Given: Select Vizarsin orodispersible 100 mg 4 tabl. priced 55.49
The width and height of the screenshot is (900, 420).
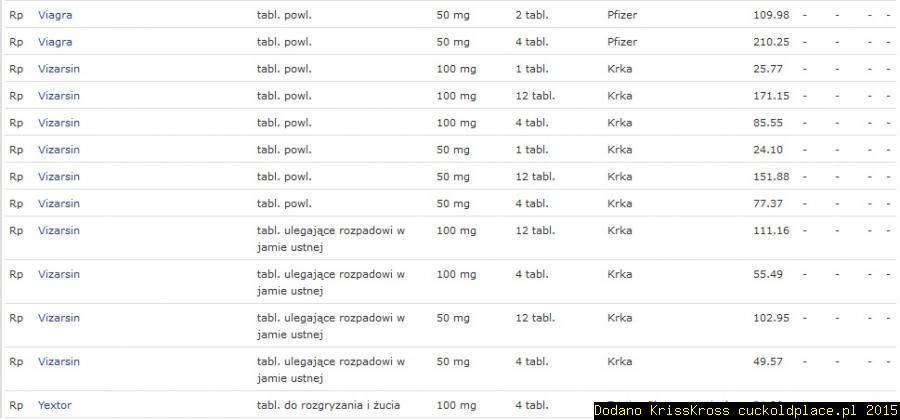Looking at the screenshot, I should coord(59,274).
